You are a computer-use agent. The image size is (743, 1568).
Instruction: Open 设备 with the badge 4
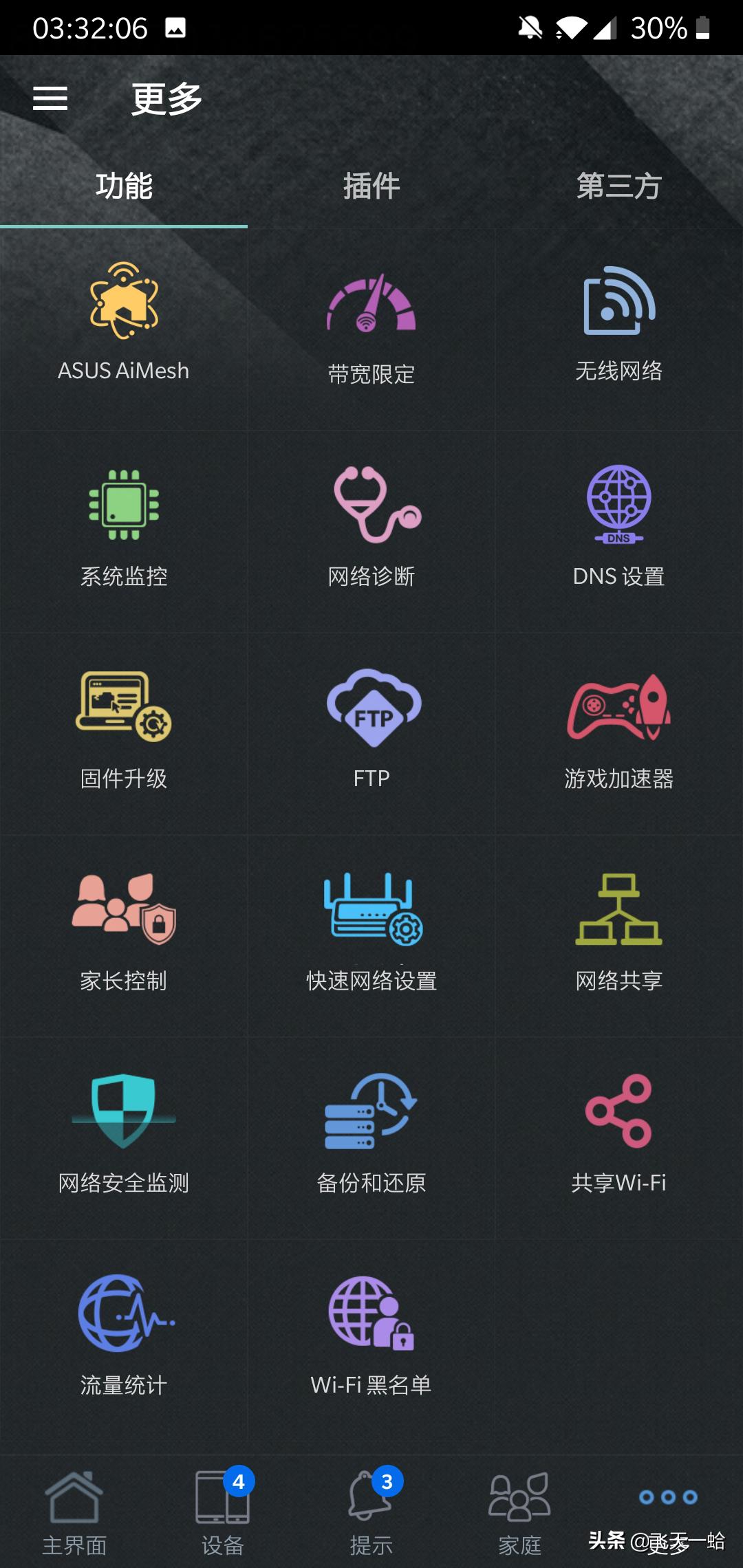click(222, 1513)
